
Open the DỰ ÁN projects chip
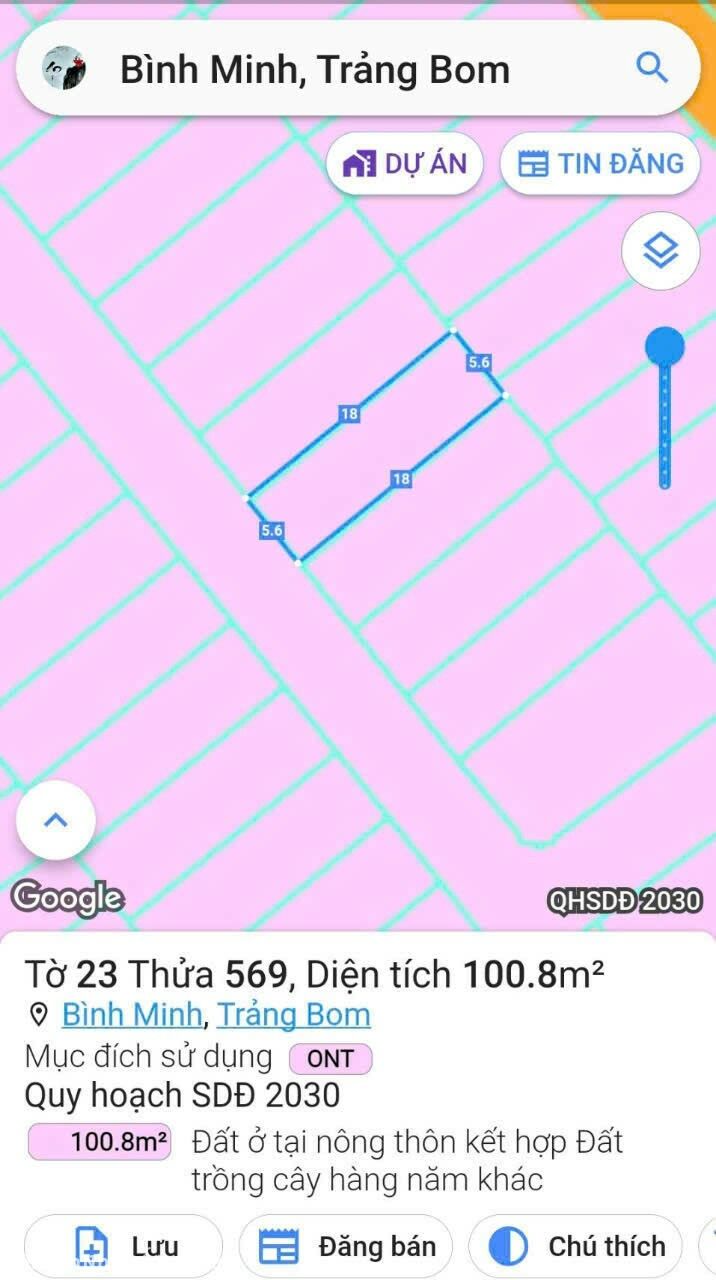(405, 164)
